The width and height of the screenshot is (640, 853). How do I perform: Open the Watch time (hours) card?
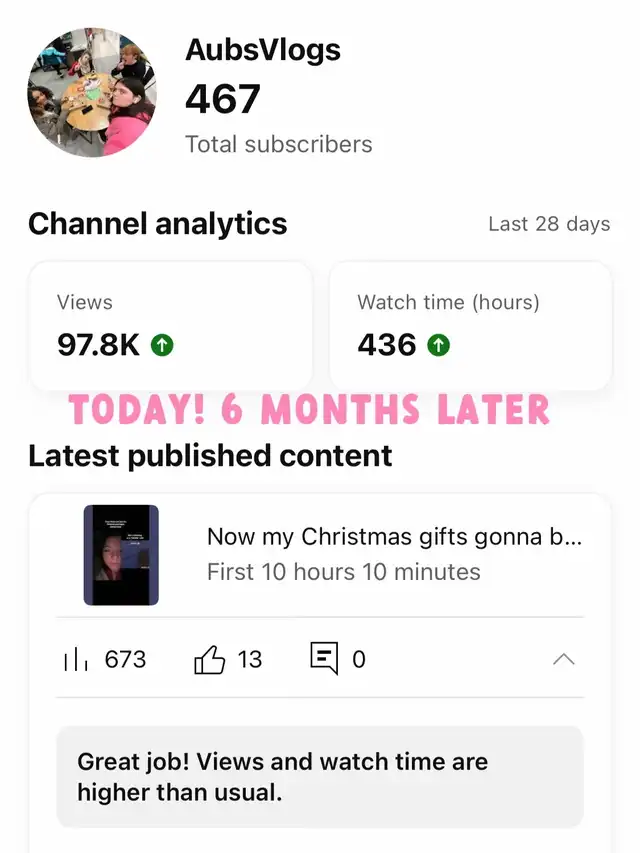[470, 326]
